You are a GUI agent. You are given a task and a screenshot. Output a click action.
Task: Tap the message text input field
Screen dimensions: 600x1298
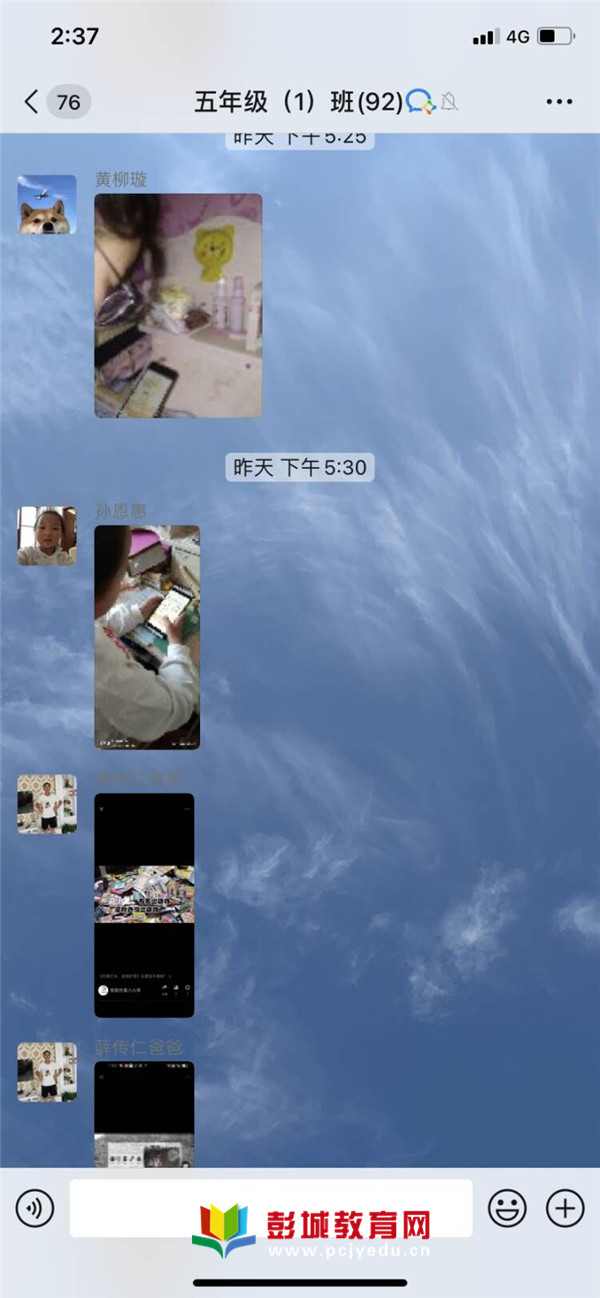pos(270,1208)
